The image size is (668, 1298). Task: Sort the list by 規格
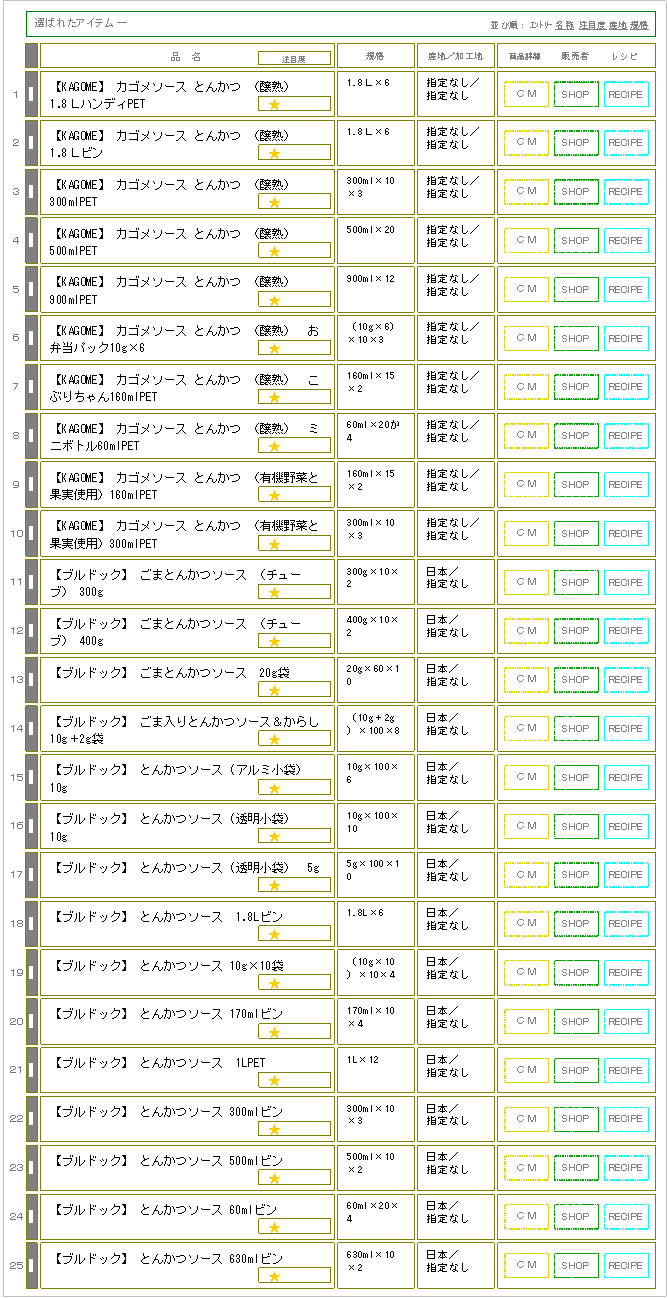[639, 24]
